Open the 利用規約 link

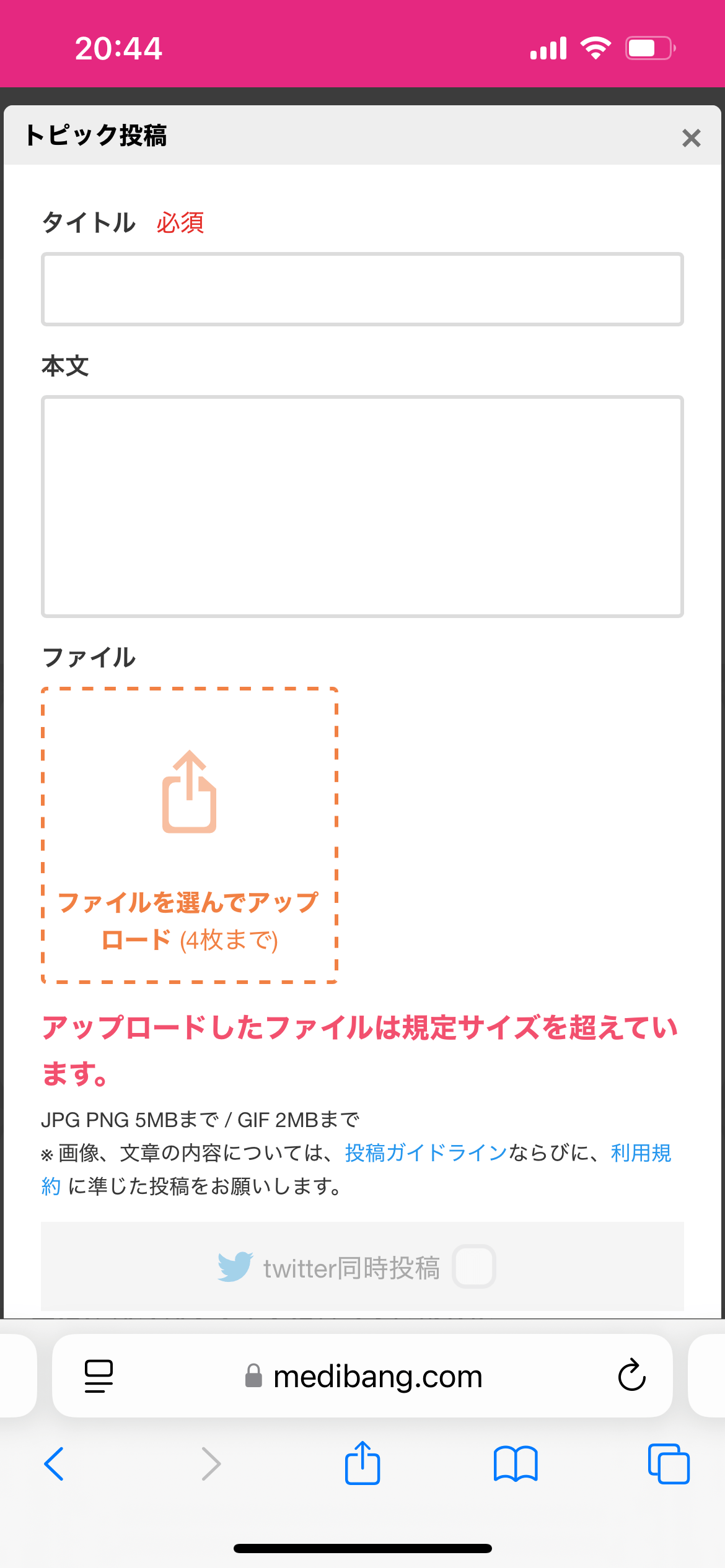click(640, 1152)
